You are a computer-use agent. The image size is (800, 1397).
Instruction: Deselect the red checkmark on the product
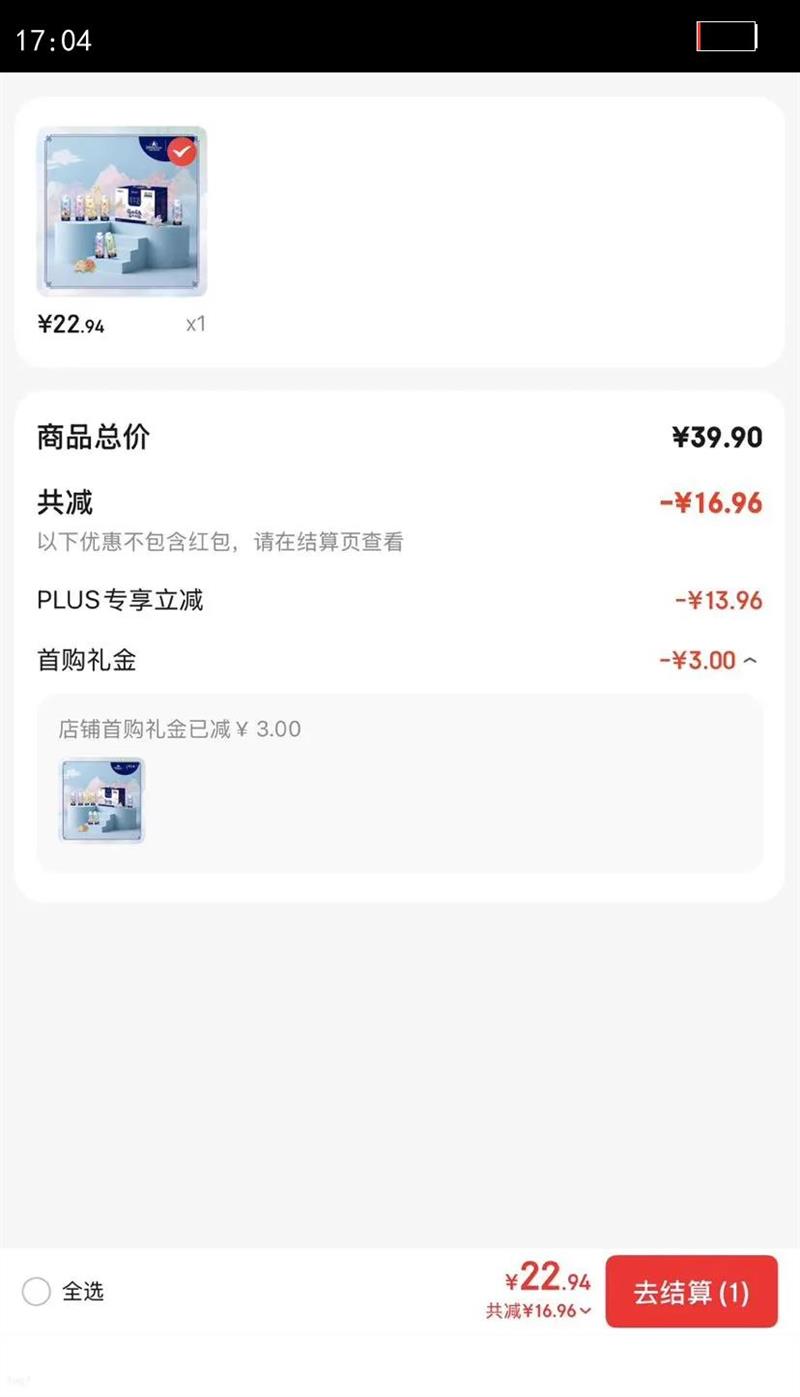[181, 151]
